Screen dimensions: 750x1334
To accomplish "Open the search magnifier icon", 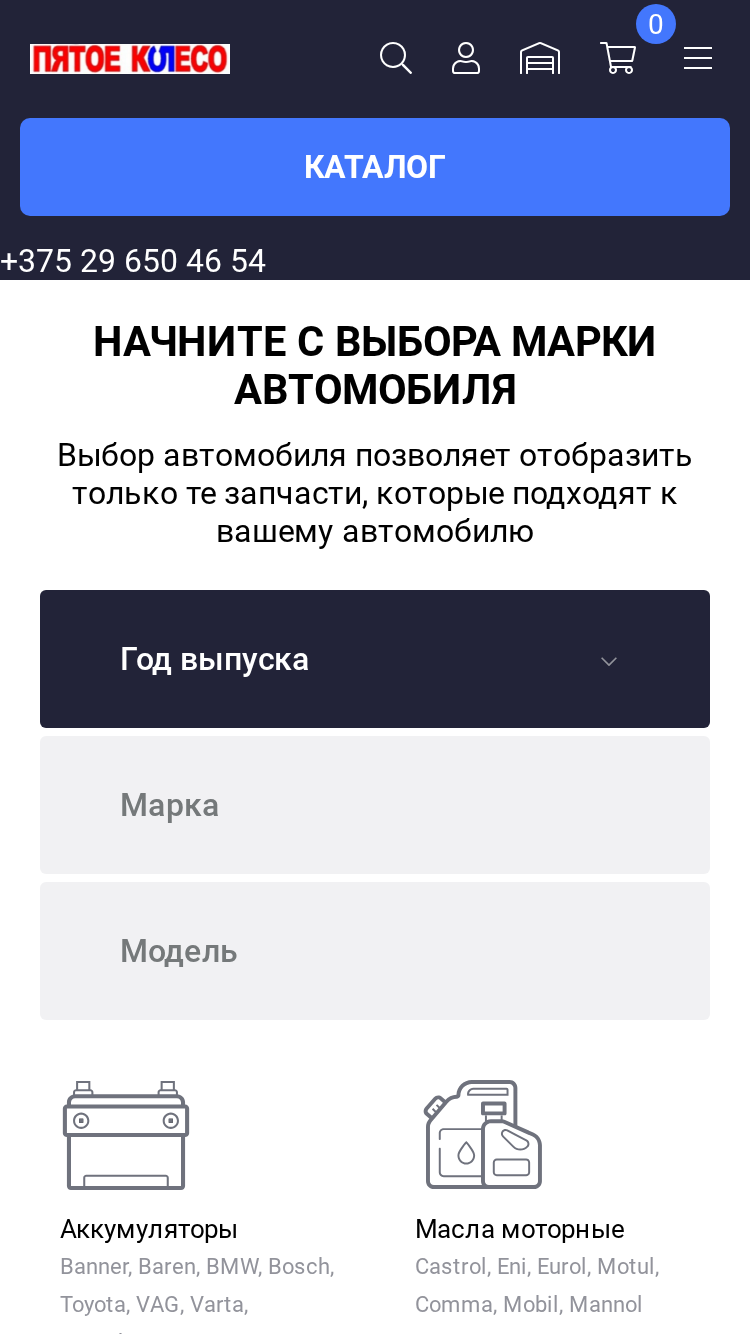I will [x=396, y=58].
